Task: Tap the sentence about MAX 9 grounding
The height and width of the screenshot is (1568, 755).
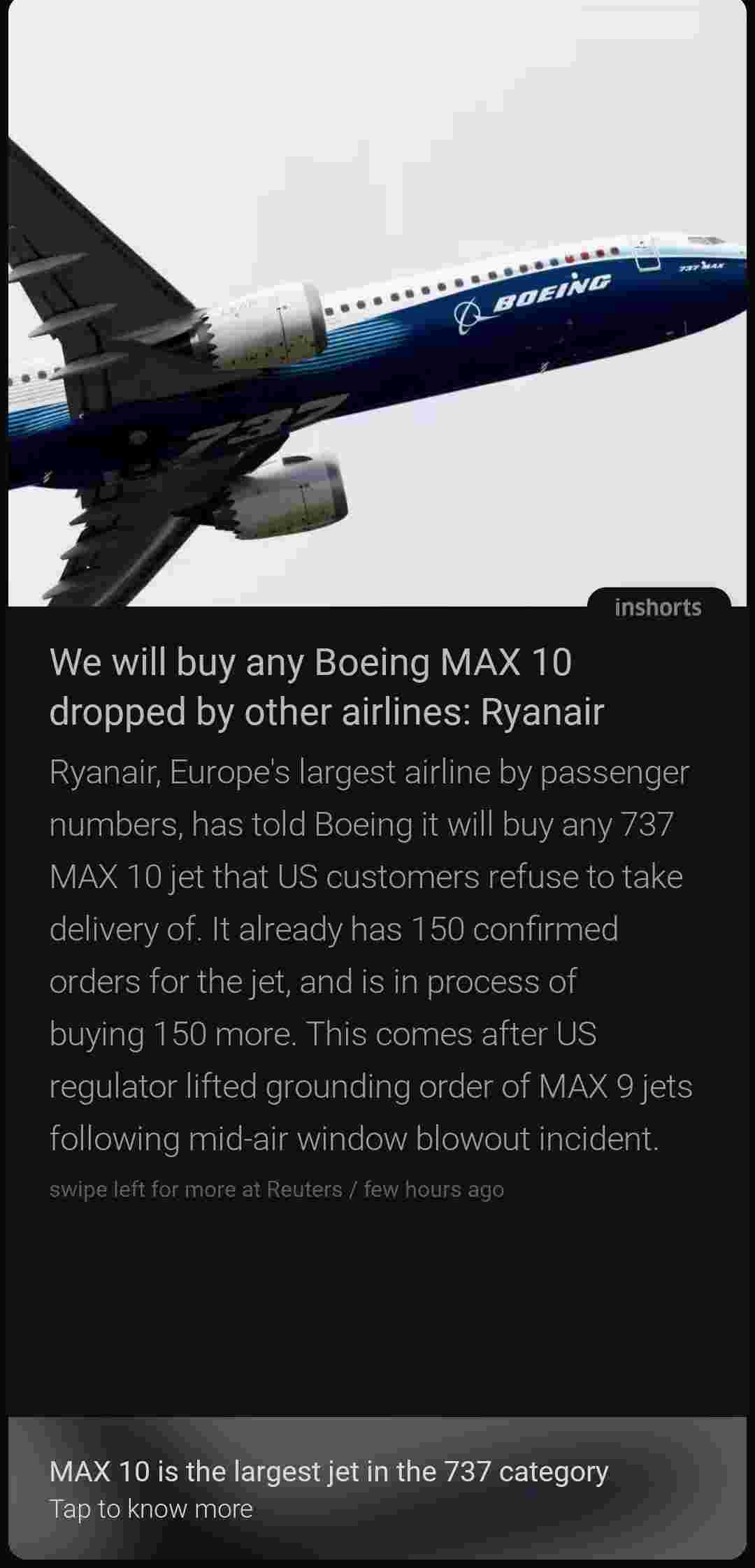Action: pyautogui.click(x=369, y=1087)
